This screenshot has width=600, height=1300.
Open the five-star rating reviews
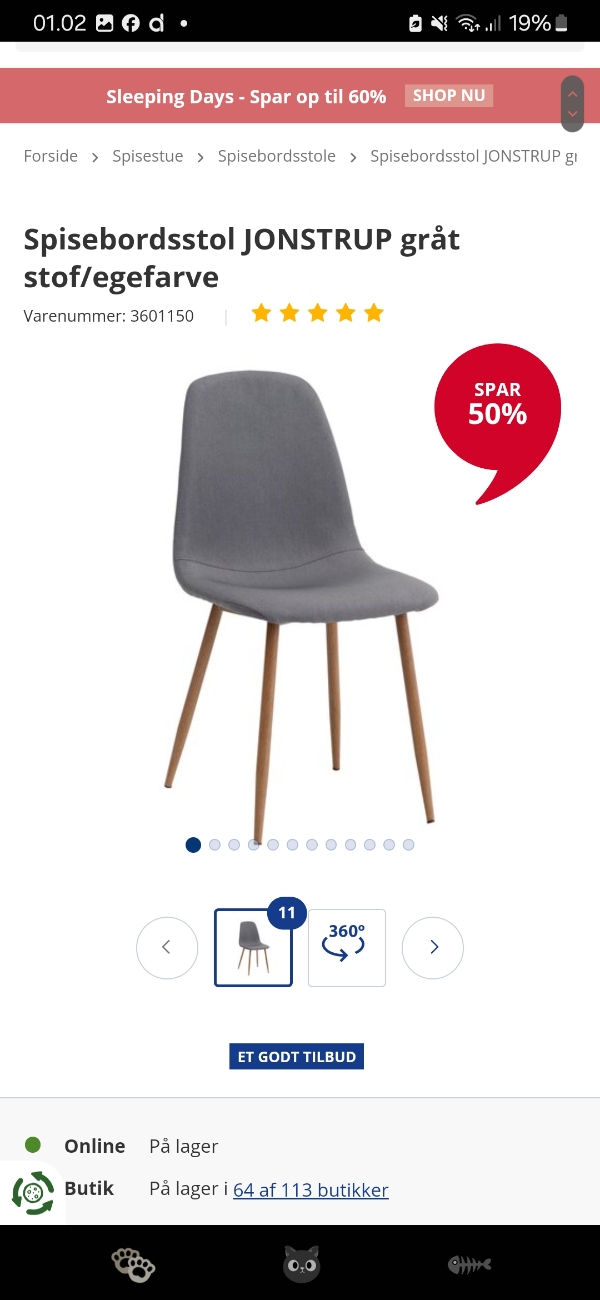pyautogui.click(x=317, y=313)
